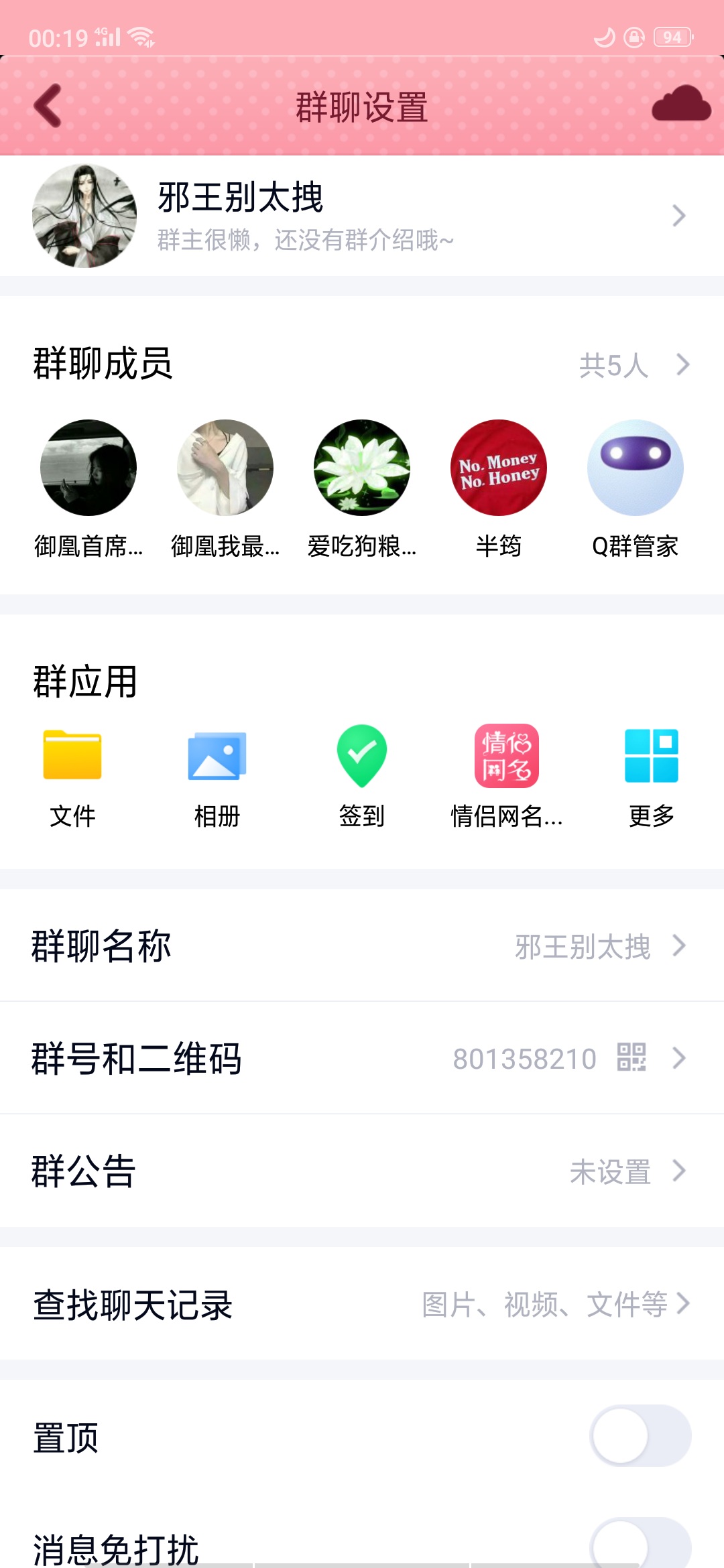Screen dimensions: 724x1568
Task: Open the Q群管家 member
Action: coord(635,468)
